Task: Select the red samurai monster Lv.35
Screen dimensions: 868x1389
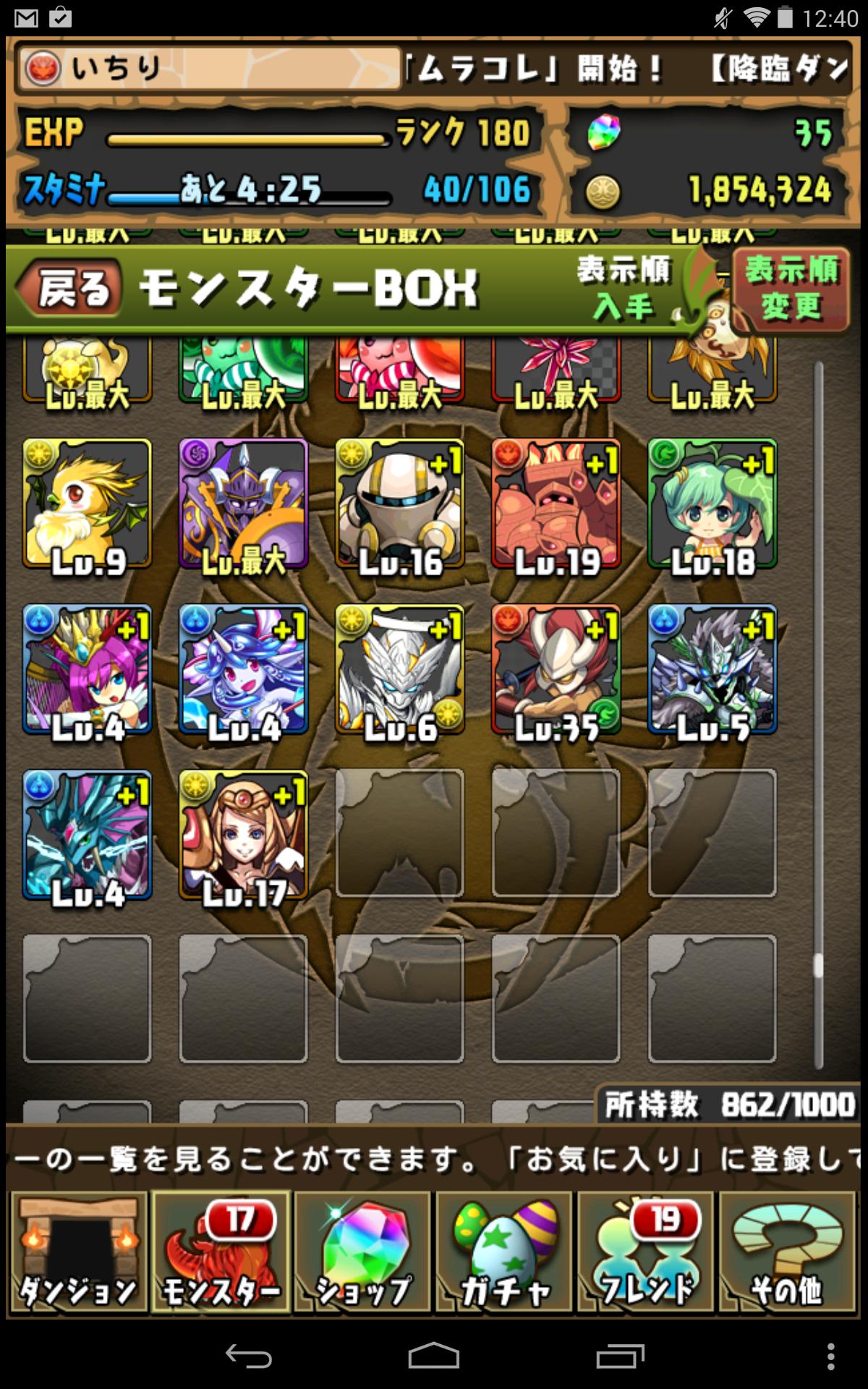Action: pos(556,669)
